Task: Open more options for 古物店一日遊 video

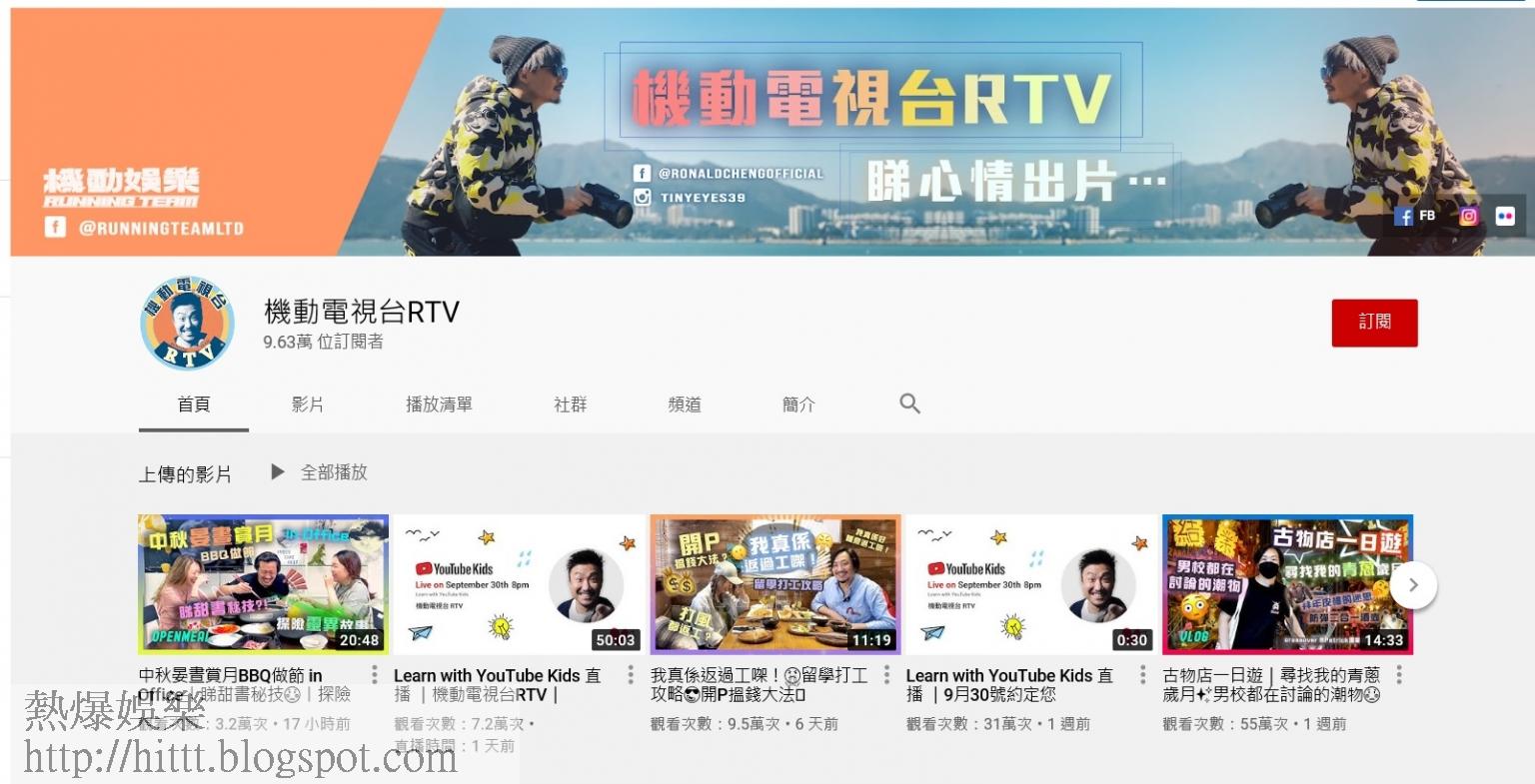Action: pos(1399,675)
